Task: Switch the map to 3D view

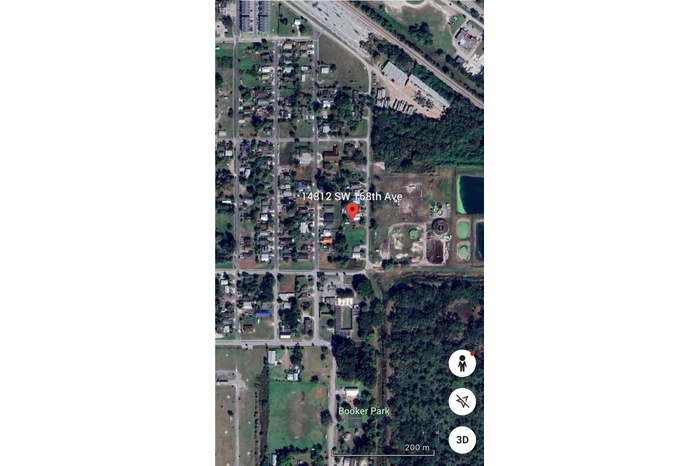Action: click(x=462, y=438)
